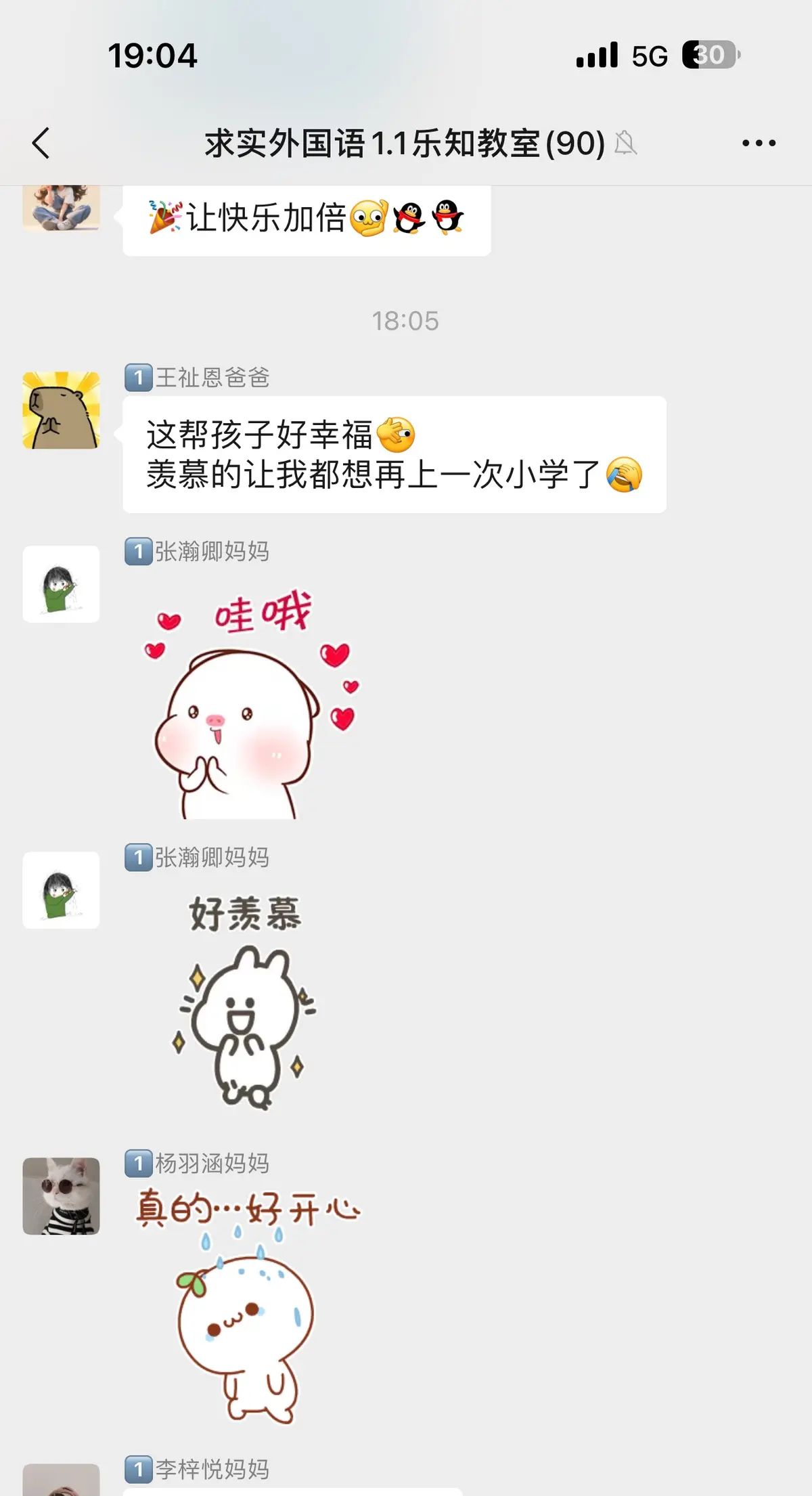Image resolution: width=812 pixels, height=1496 pixels.
Task: Tap the 让快乐加倍 message bubble
Action: tap(304, 215)
